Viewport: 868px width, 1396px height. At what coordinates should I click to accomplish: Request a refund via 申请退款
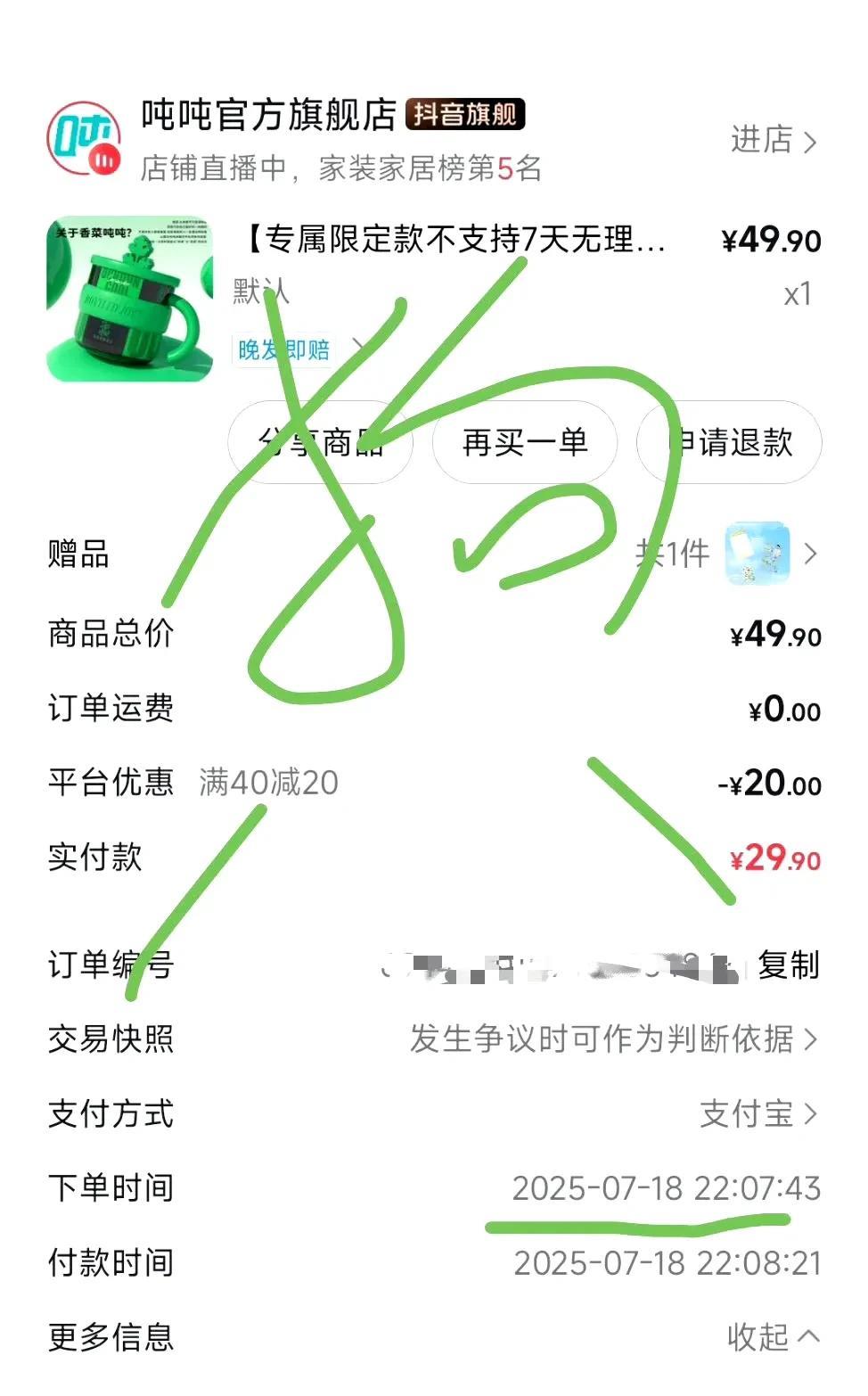click(730, 442)
